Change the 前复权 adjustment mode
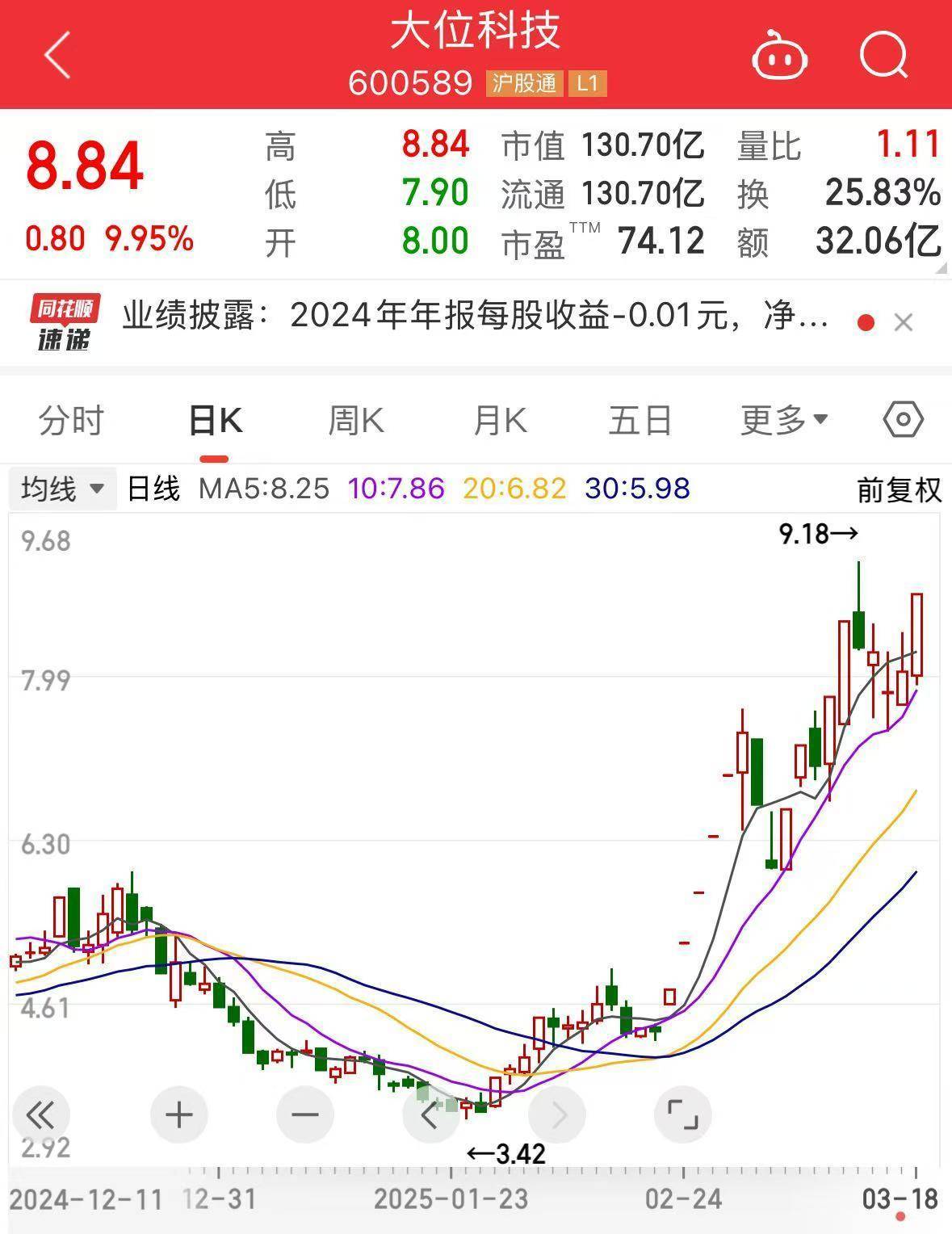 pos(899,489)
